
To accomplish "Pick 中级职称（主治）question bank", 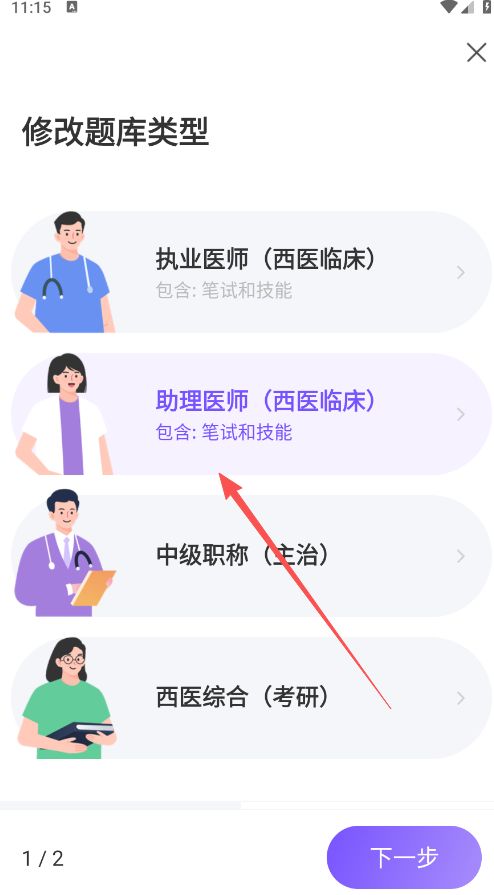I will pyautogui.click(x=251, y=556).
